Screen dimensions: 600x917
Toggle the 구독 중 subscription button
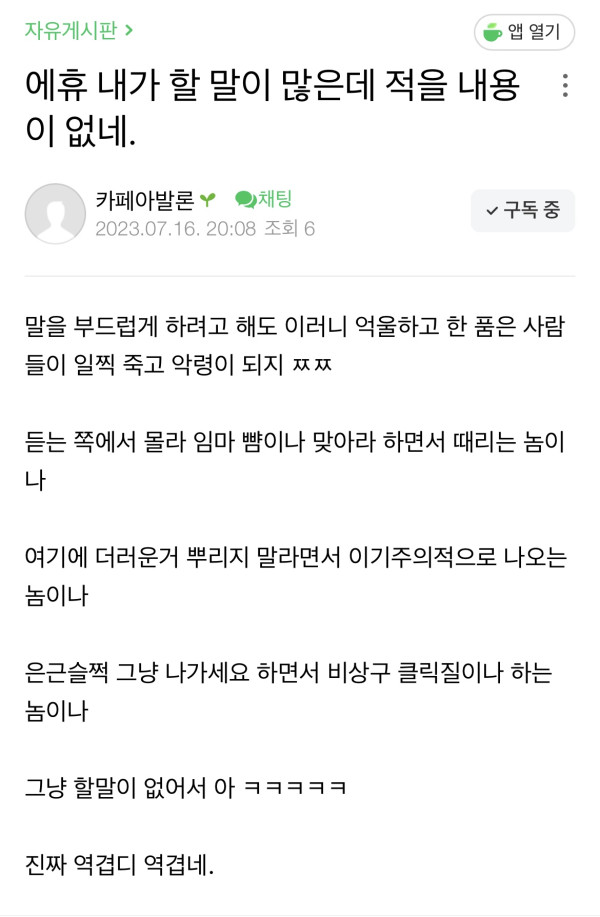point(522,210)
